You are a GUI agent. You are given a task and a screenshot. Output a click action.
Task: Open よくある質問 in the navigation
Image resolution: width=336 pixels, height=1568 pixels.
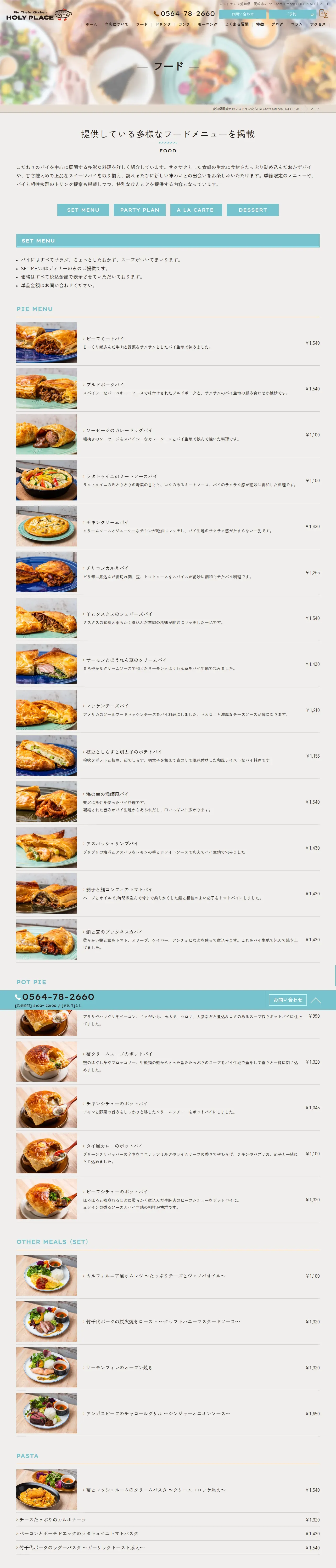237,24
